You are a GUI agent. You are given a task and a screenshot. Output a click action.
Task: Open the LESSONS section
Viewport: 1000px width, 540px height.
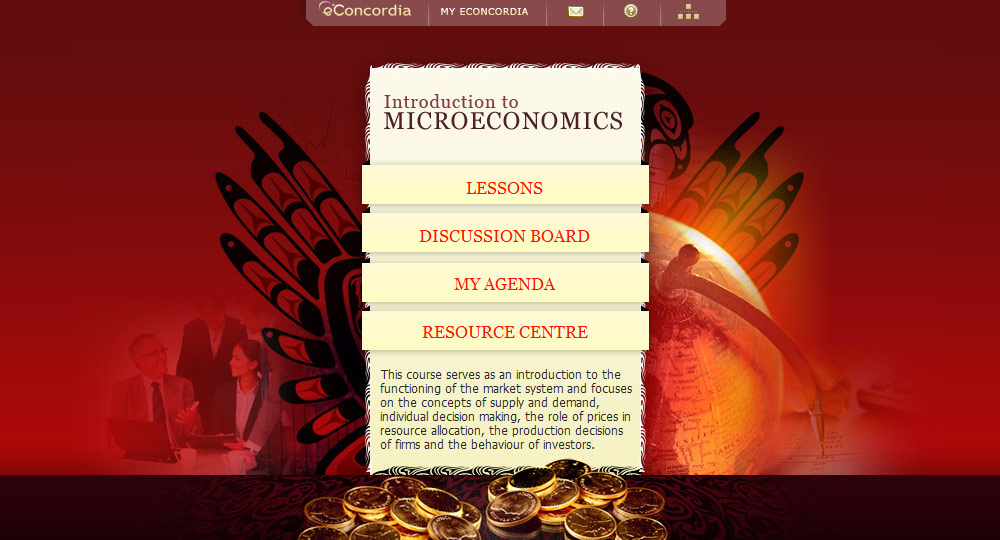tap(504, 188)
